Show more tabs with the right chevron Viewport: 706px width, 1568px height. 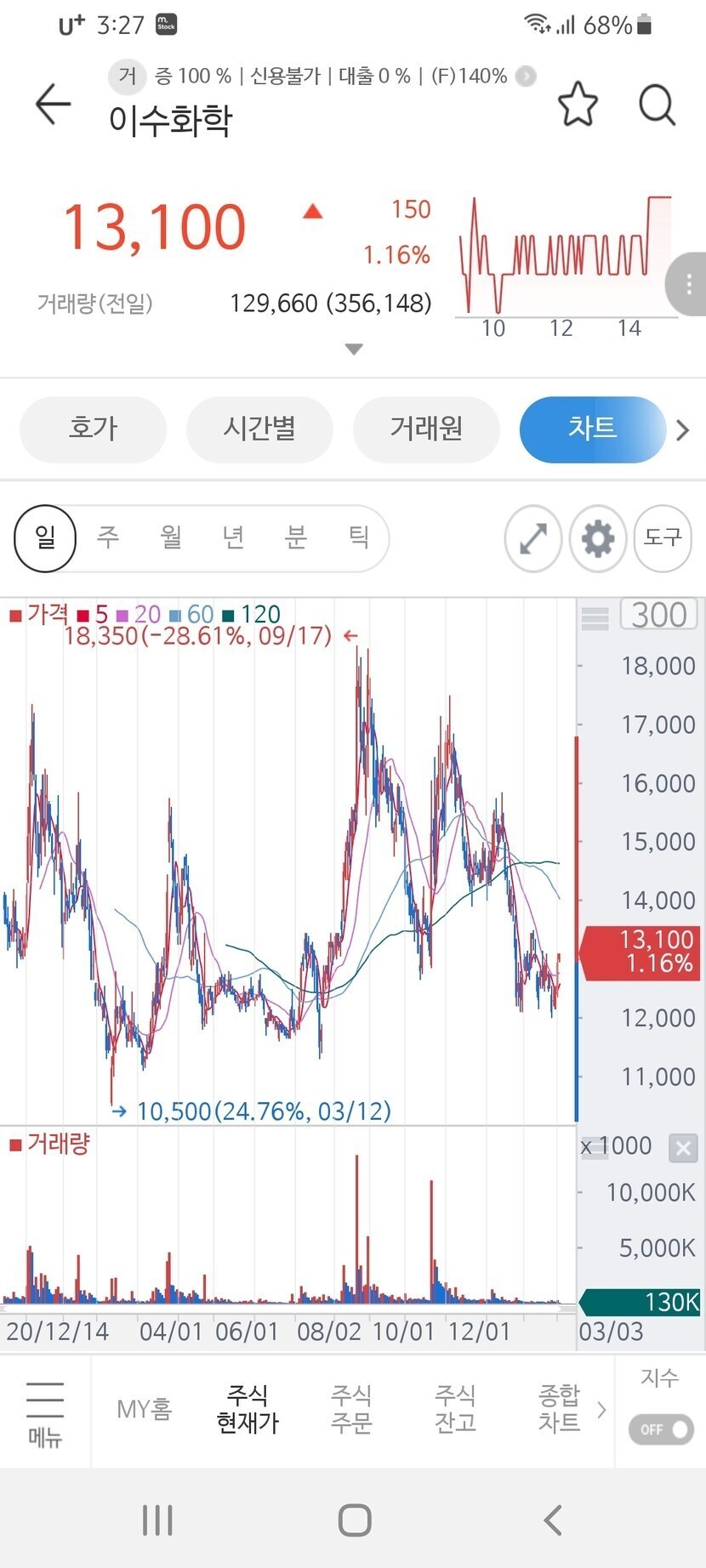682,430
